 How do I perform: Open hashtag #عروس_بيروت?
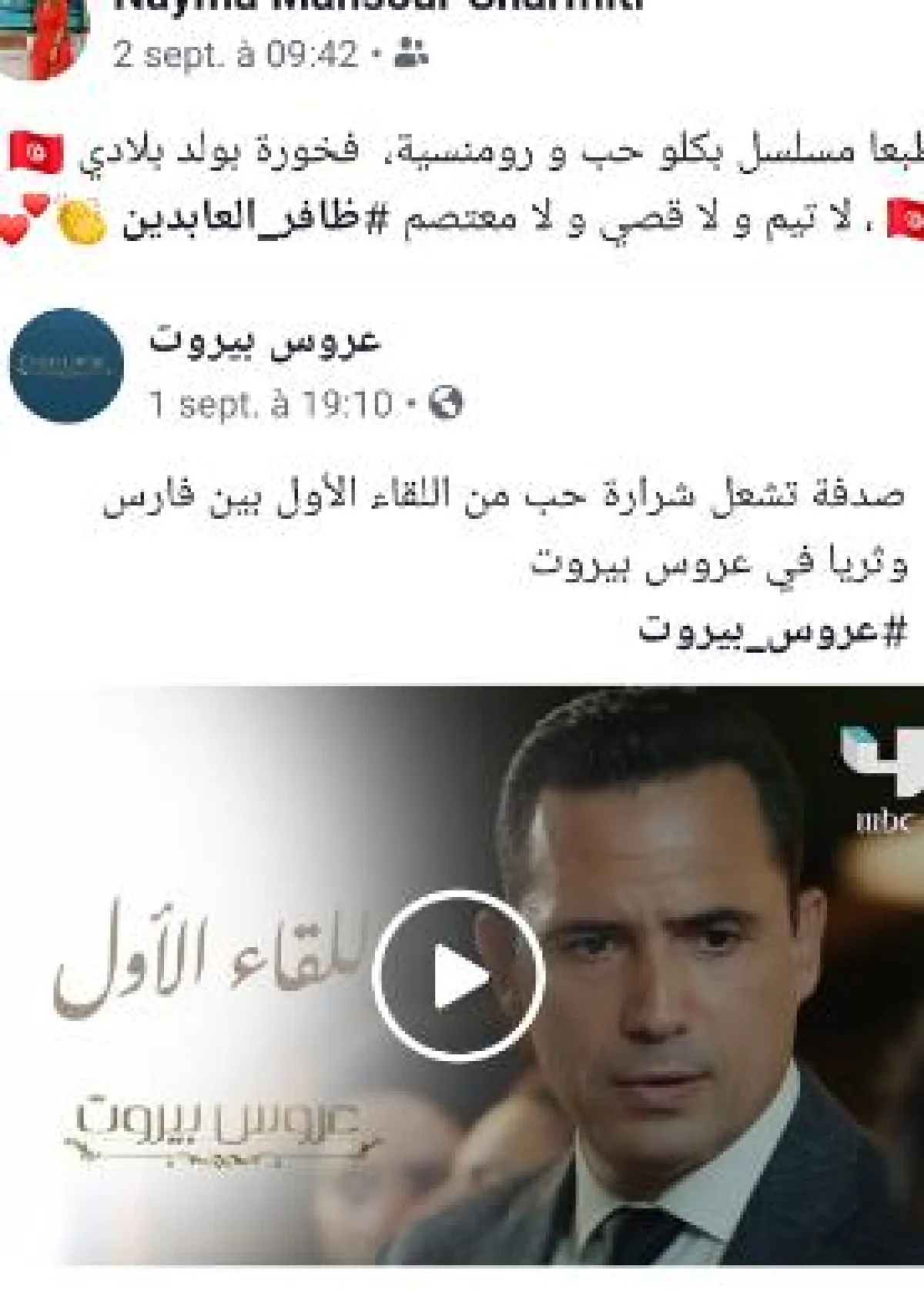tap(773, 631)
